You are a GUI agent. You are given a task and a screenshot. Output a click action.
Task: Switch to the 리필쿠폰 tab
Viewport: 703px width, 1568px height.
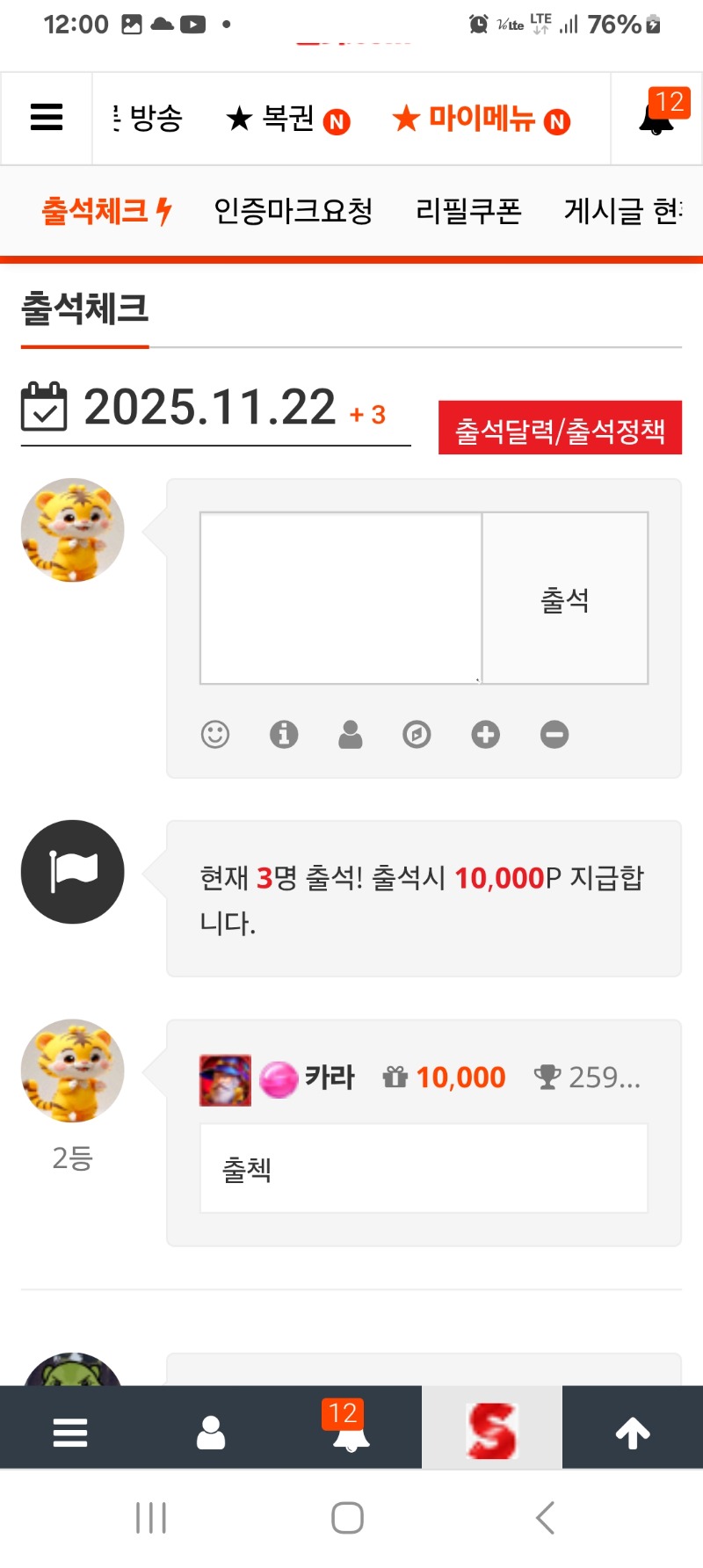coord(468,211)
